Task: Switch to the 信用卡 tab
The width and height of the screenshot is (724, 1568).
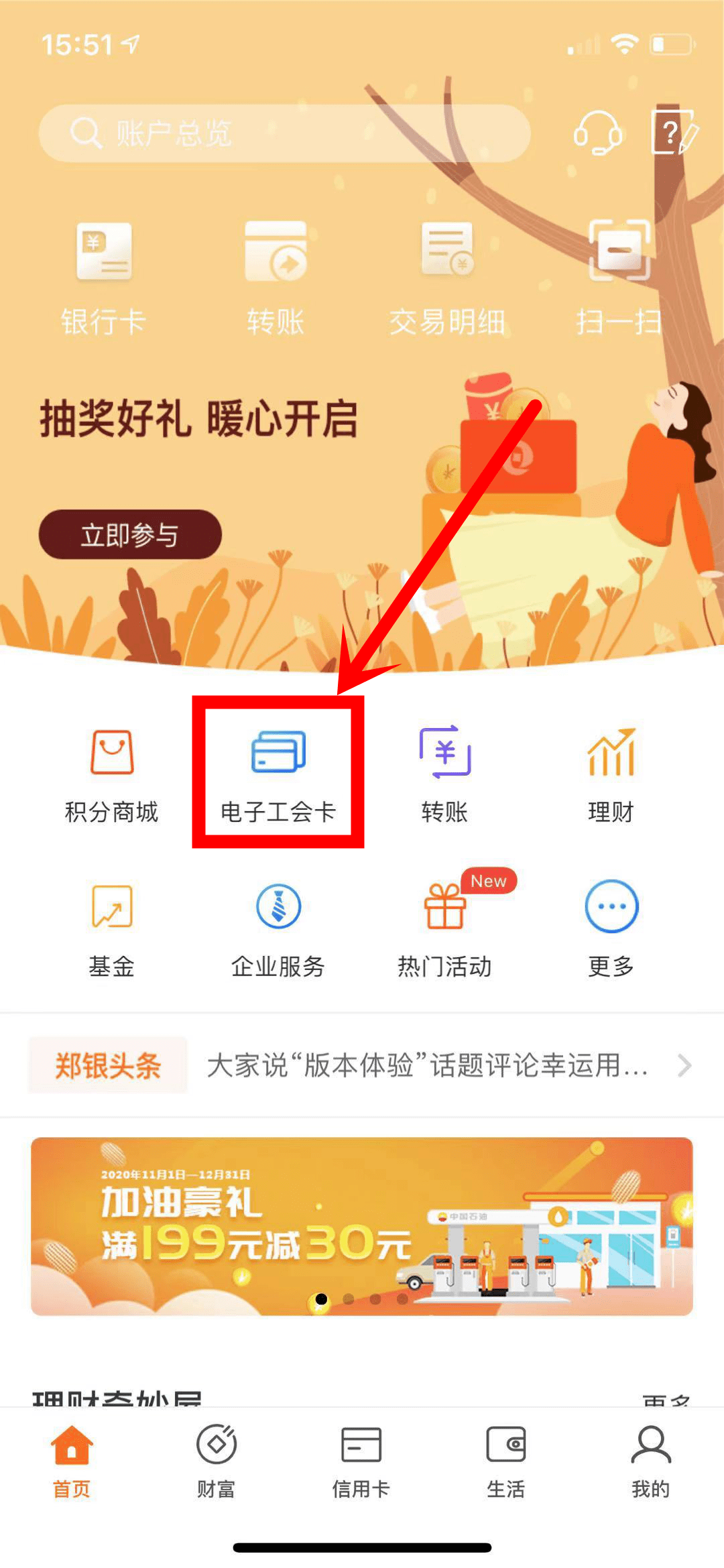Action: [361, 1460]
